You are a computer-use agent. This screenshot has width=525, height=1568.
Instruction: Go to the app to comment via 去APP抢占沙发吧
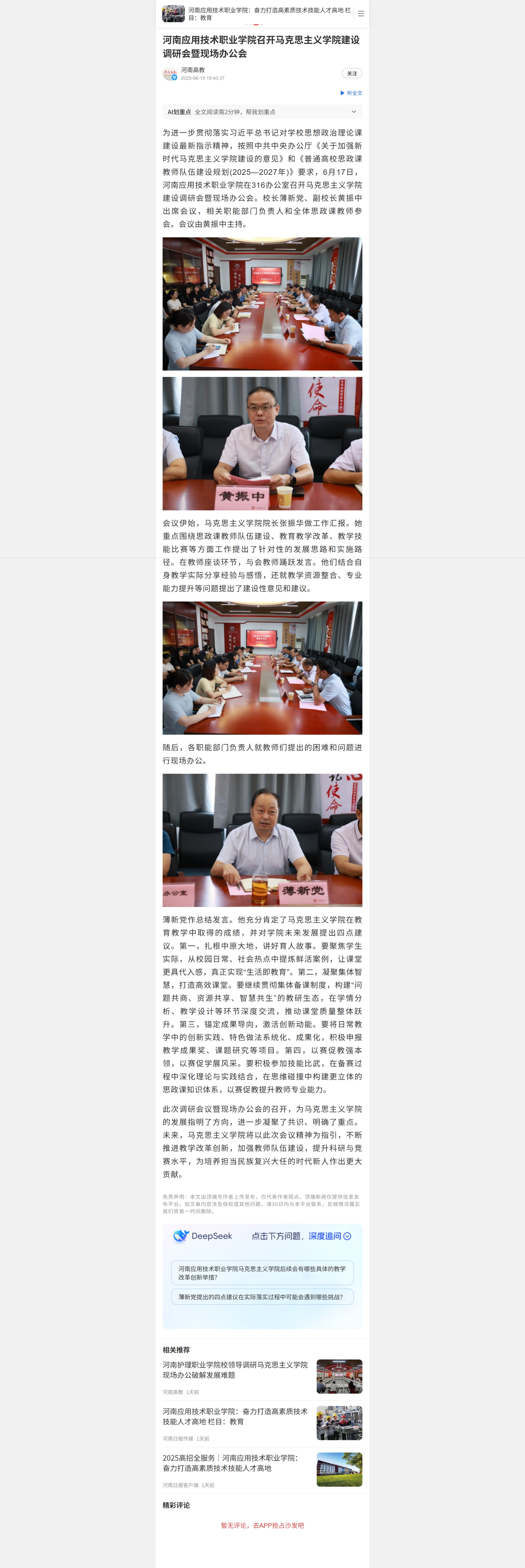point(262,1525)
